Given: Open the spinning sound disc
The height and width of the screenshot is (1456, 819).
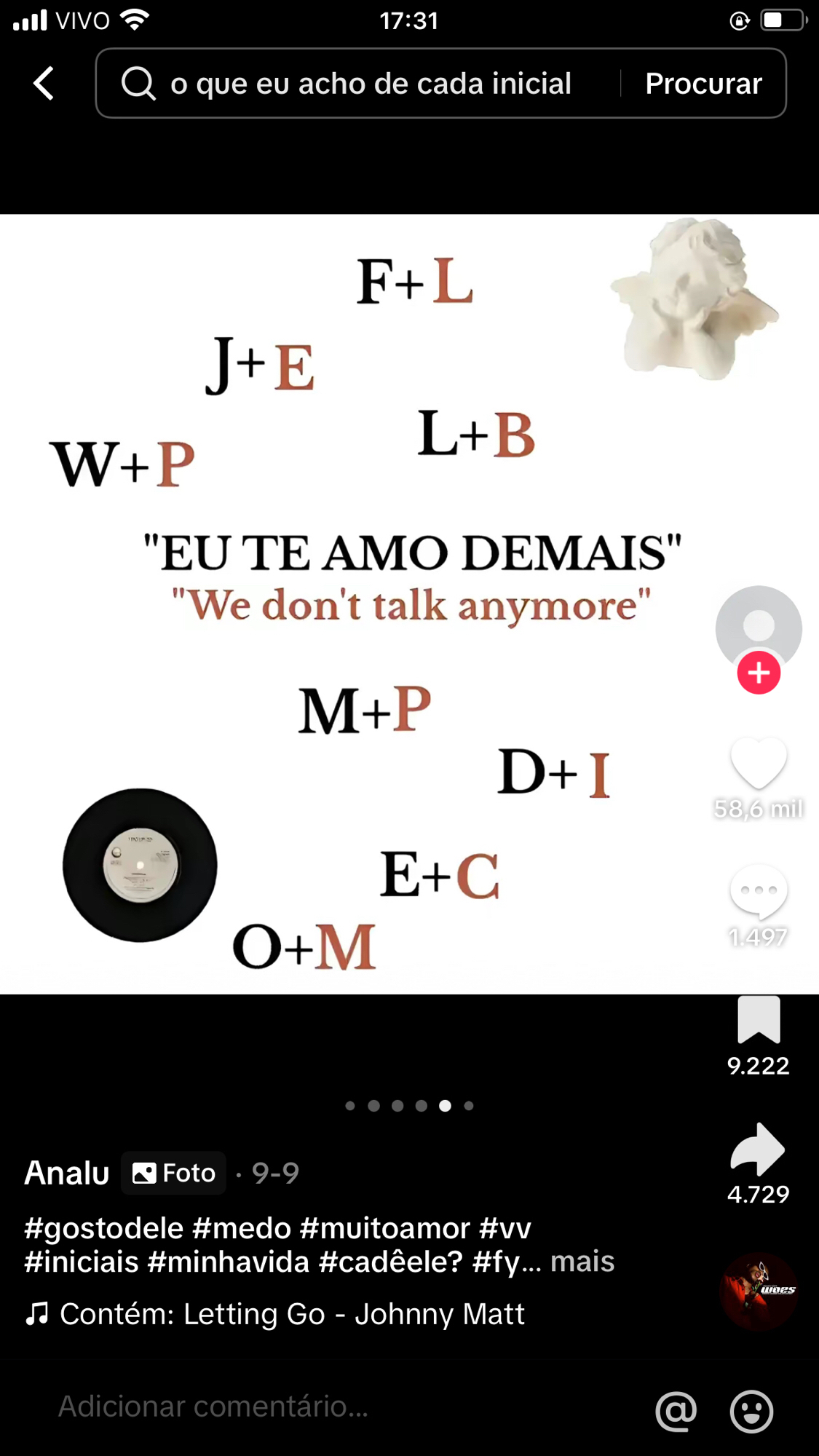Looking at the screenshot, I should coord(759,1291).
